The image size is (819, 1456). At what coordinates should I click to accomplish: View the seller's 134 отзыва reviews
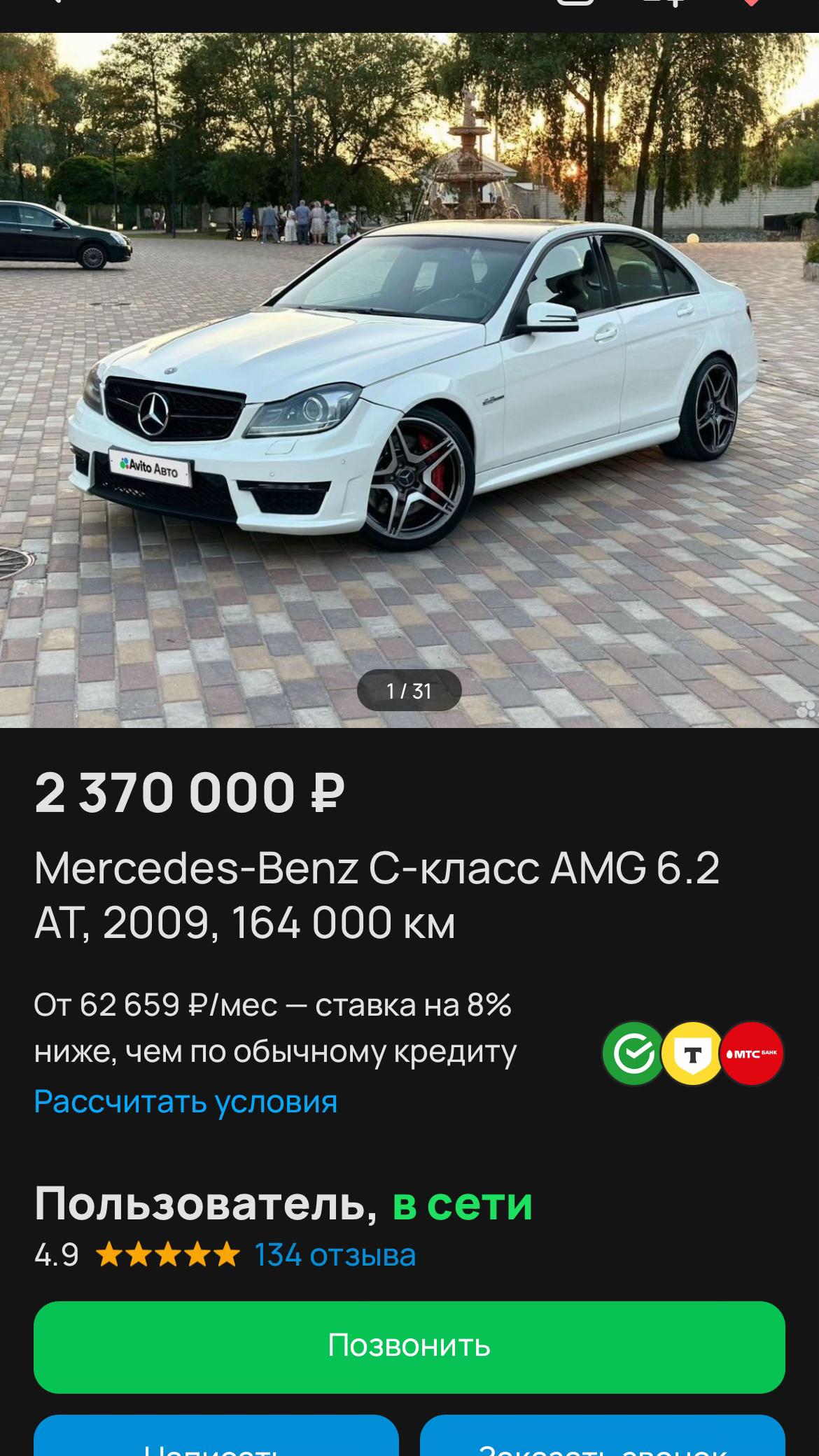click(x=335, y=1254)
